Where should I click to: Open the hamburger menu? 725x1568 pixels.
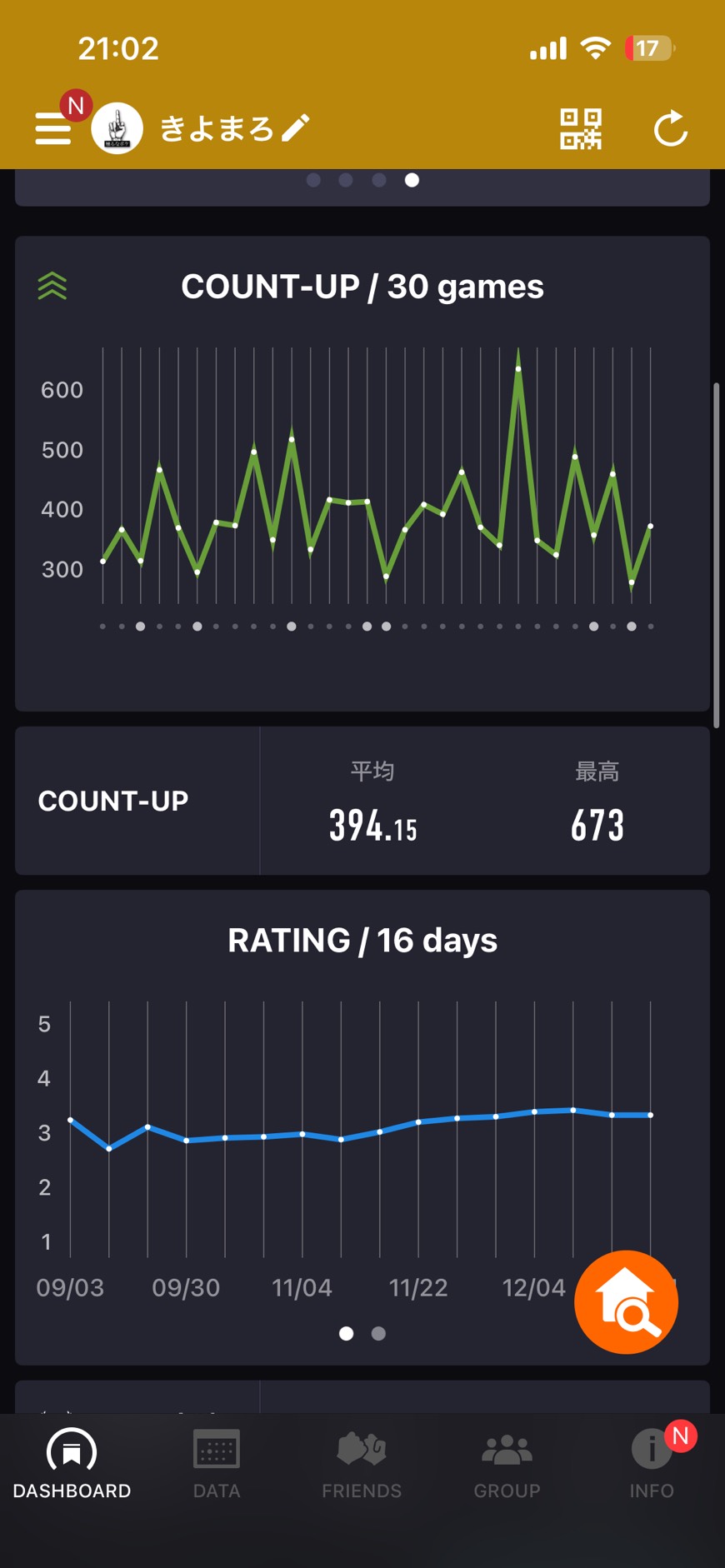click(x=52, y=129)
